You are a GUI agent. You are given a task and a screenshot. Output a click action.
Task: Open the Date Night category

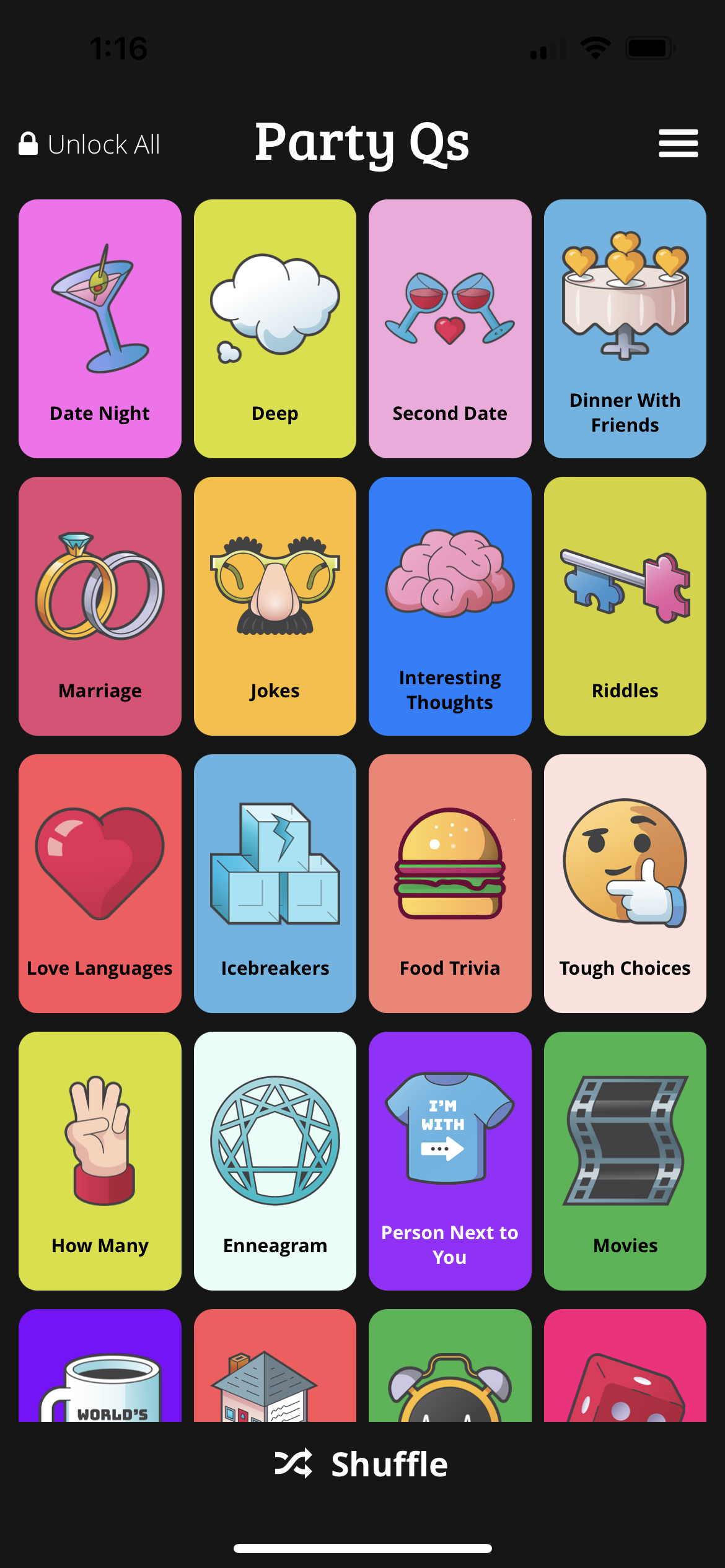[x=100, y=329]
